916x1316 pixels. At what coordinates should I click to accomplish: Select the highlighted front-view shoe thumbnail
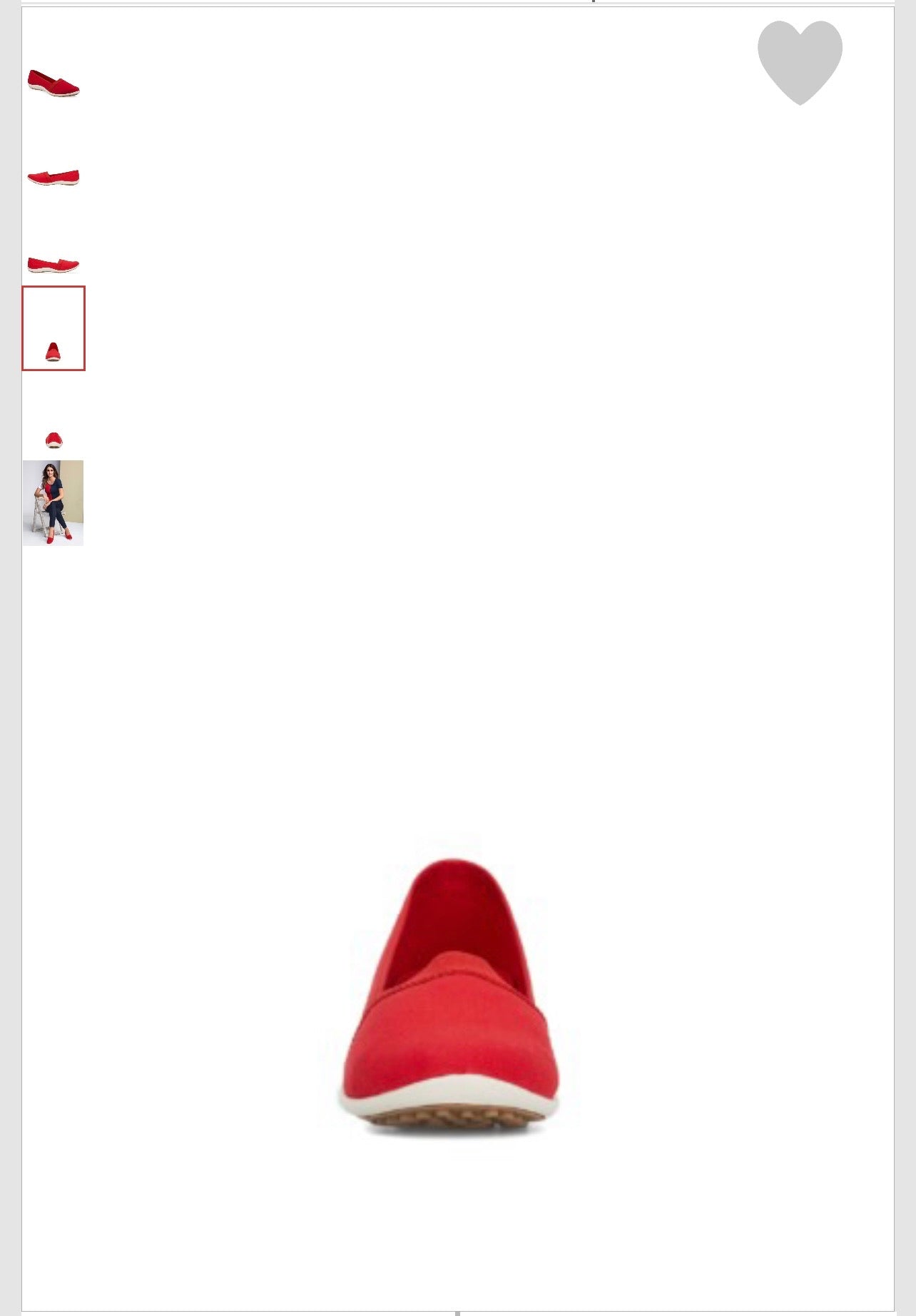tap(54, 328)
